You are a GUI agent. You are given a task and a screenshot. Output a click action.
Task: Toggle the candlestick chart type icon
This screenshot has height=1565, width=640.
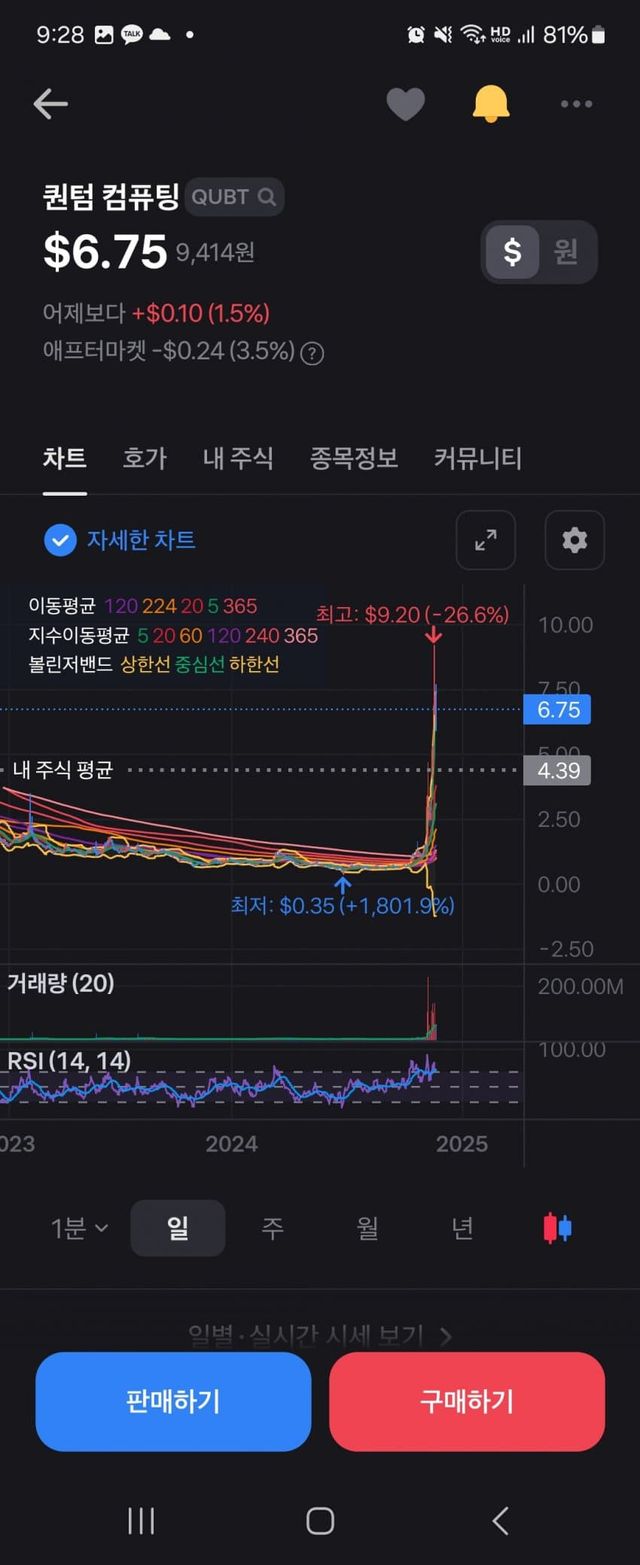(557, 1228)
